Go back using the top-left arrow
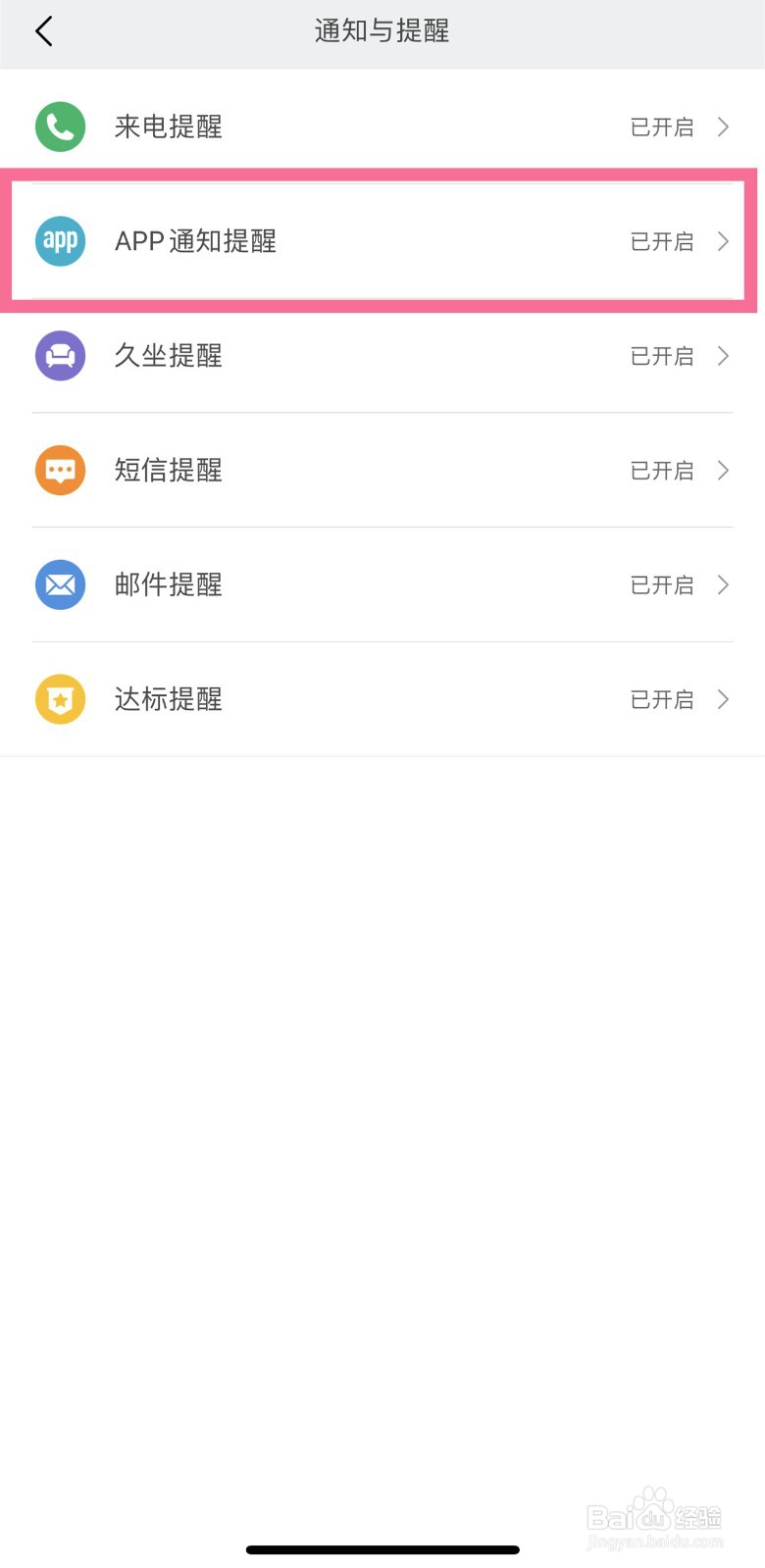The width and height of the screenshot is (765, 1568). coord(43,31)
